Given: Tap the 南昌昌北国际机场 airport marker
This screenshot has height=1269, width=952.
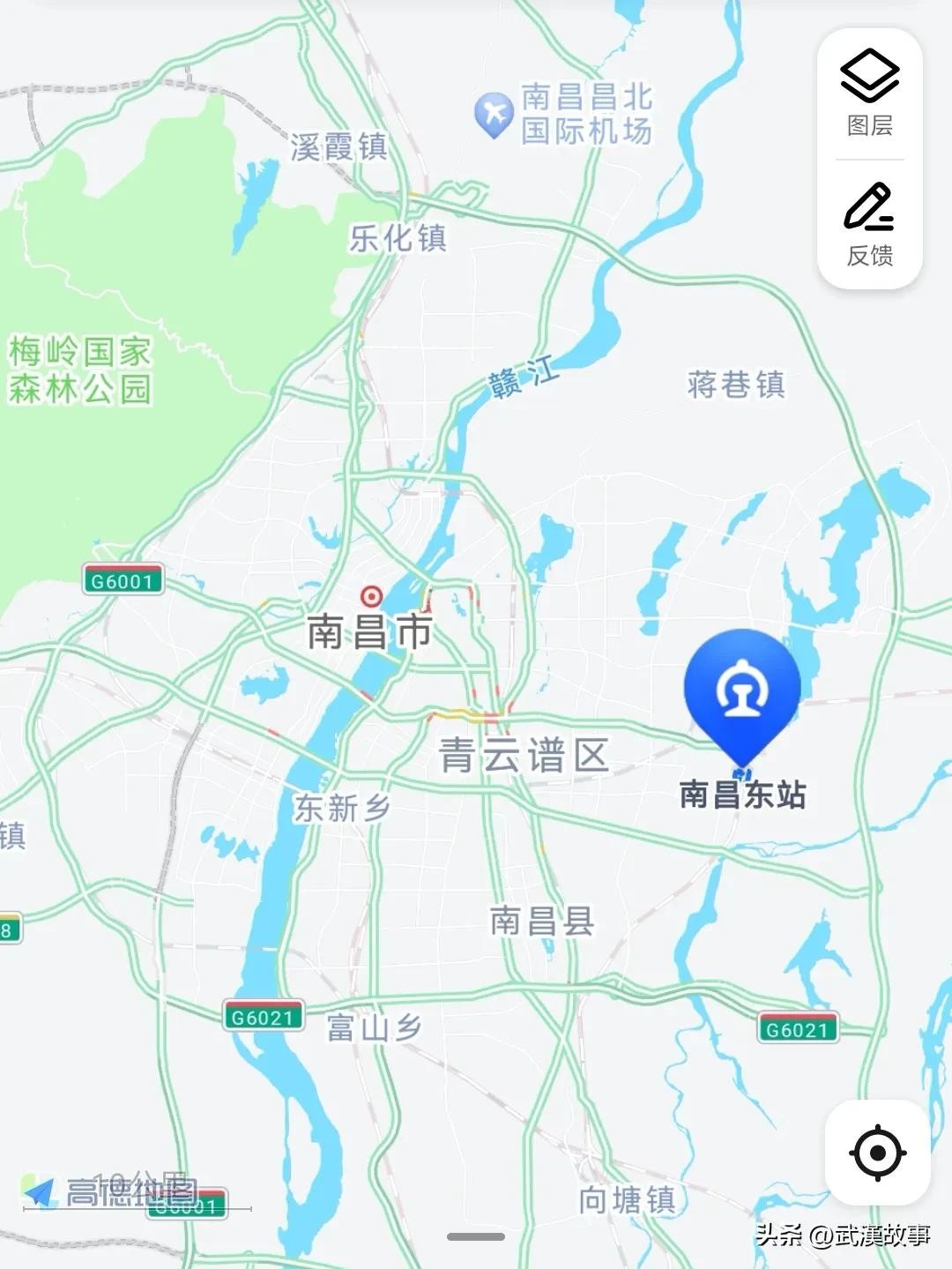Looking at the screenshot, I should point(494,114).
